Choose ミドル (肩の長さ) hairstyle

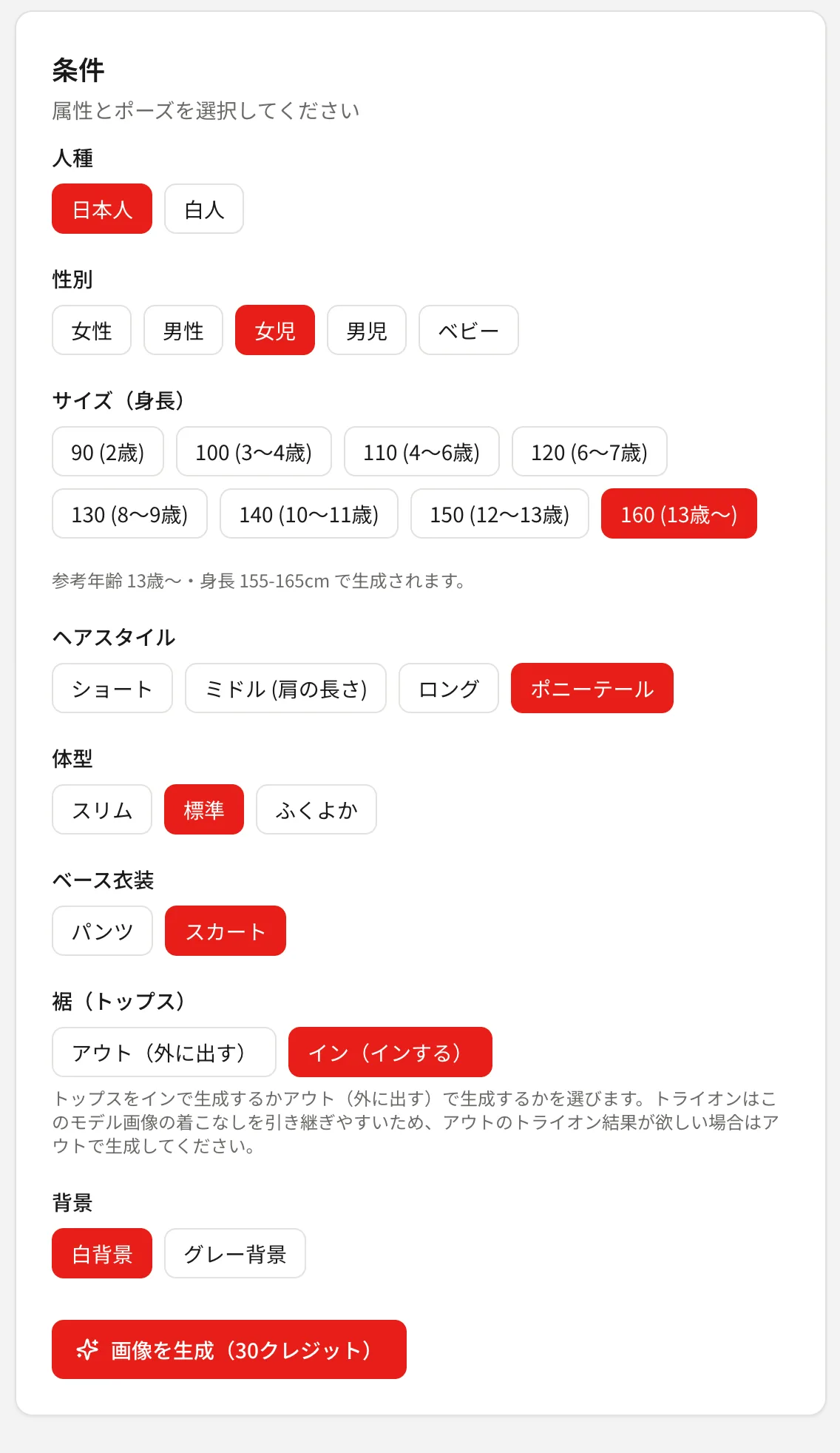[285, 688]
